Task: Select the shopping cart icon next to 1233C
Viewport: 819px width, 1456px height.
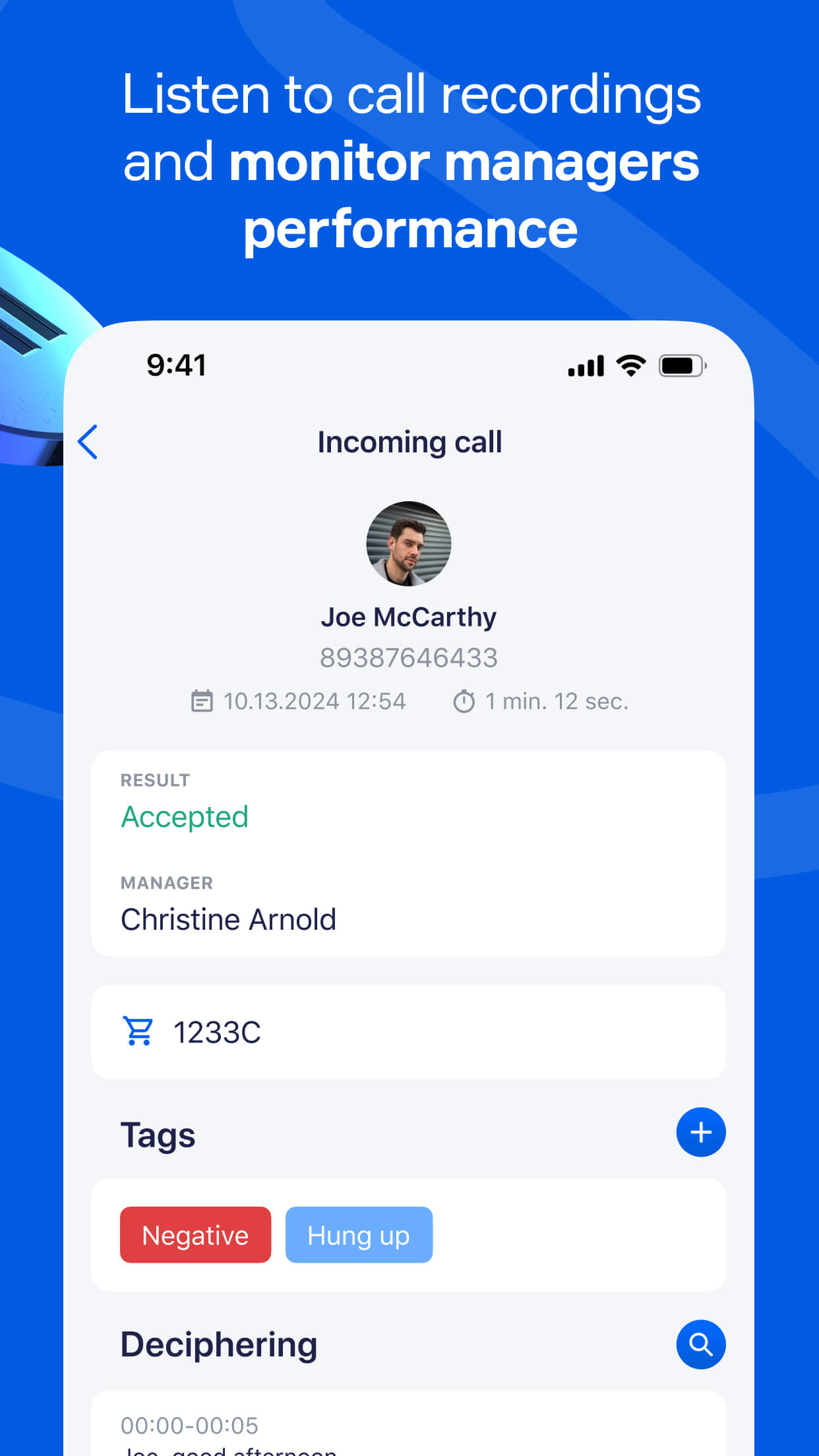Action: point(138,1032)
